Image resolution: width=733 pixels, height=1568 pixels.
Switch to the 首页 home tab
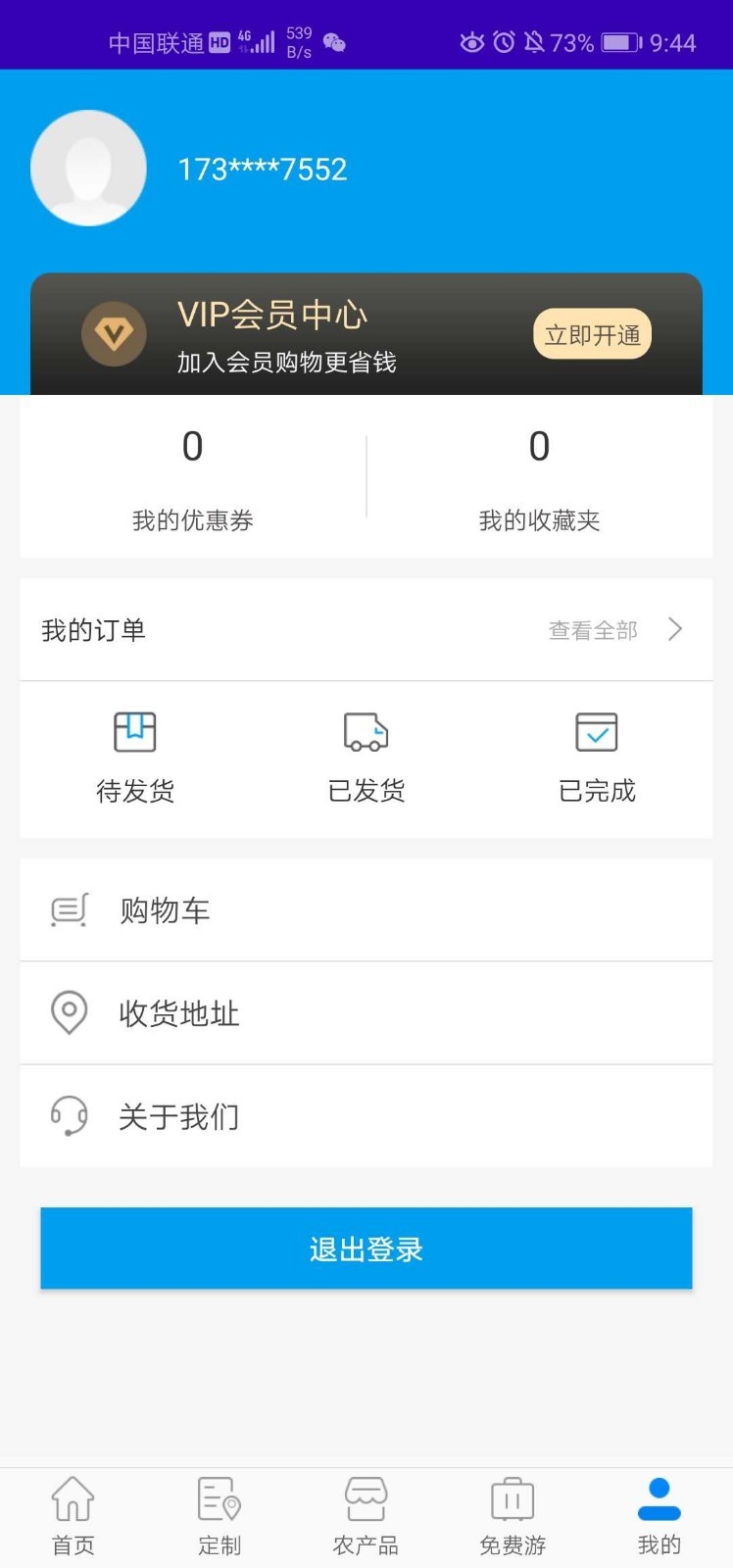[x=73, y=1517]
